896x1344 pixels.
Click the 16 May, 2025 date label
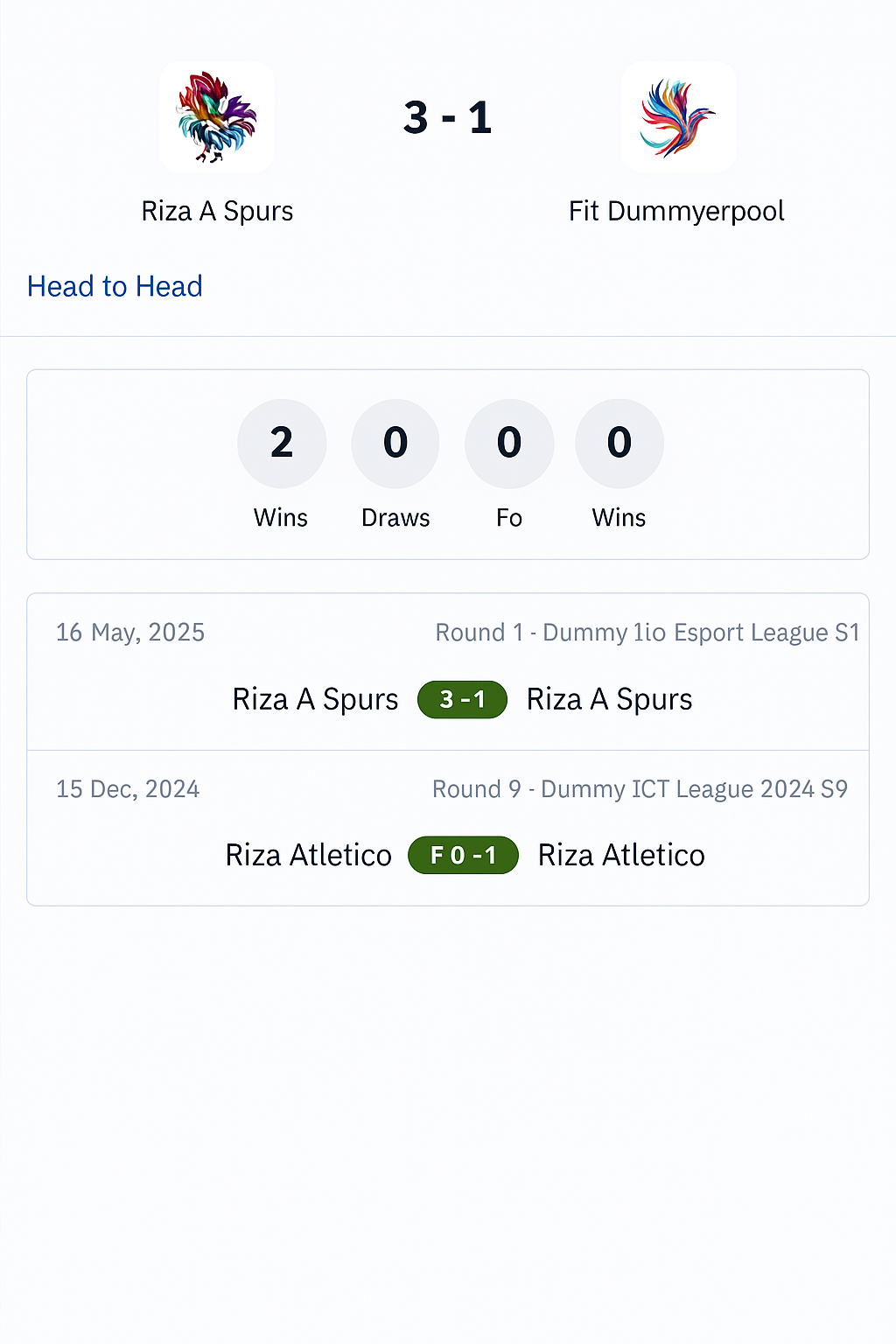[129, 632]
